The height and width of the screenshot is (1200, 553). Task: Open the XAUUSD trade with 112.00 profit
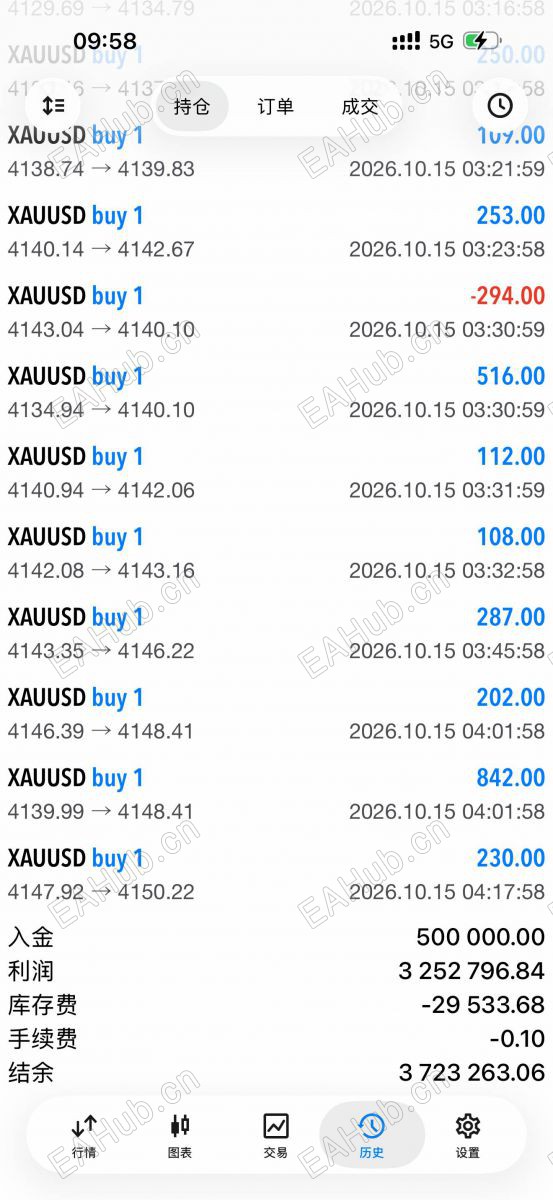pyautogui.click(x=276, y=472)
